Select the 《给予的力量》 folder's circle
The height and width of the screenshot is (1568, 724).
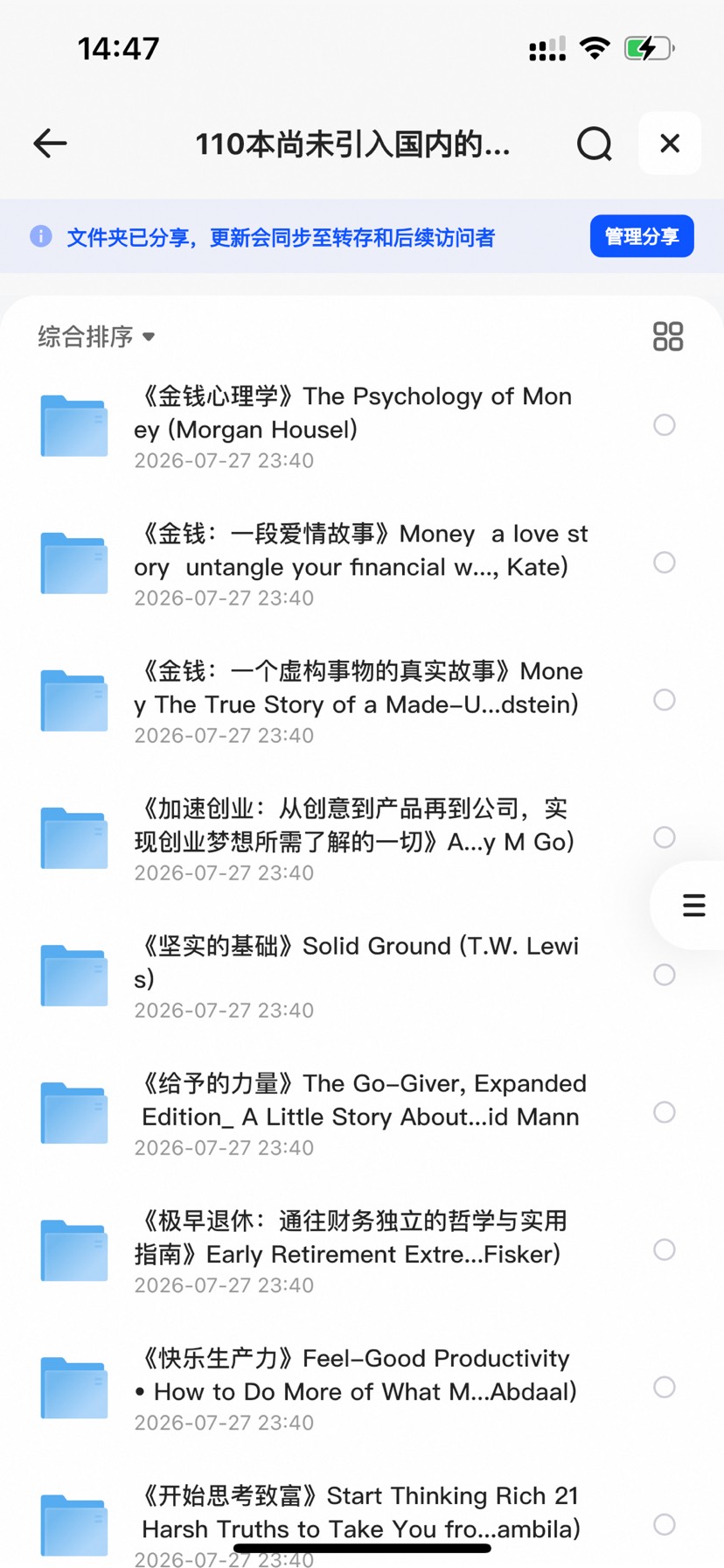coord(665,1112)
